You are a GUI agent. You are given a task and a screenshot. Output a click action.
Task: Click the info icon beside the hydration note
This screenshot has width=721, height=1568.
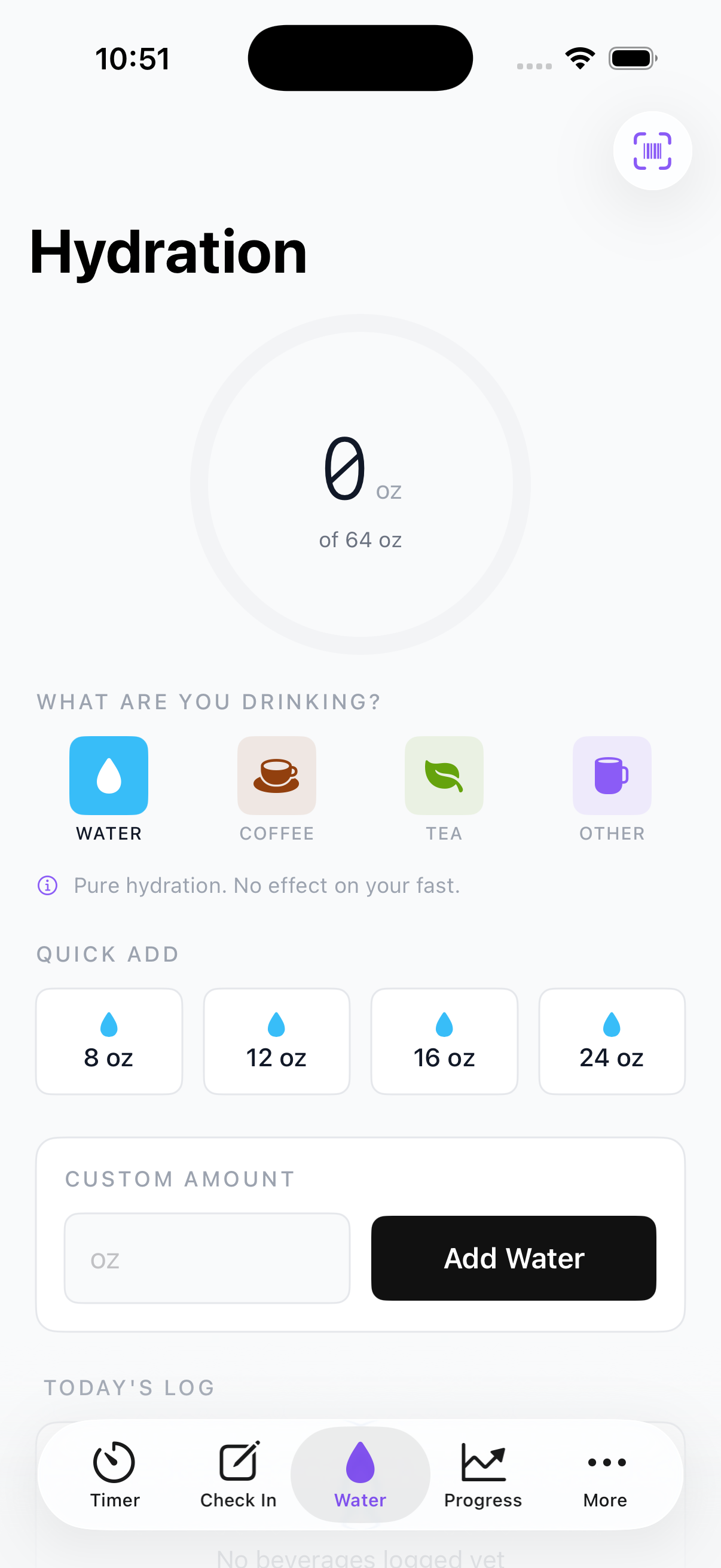(47, 885)
